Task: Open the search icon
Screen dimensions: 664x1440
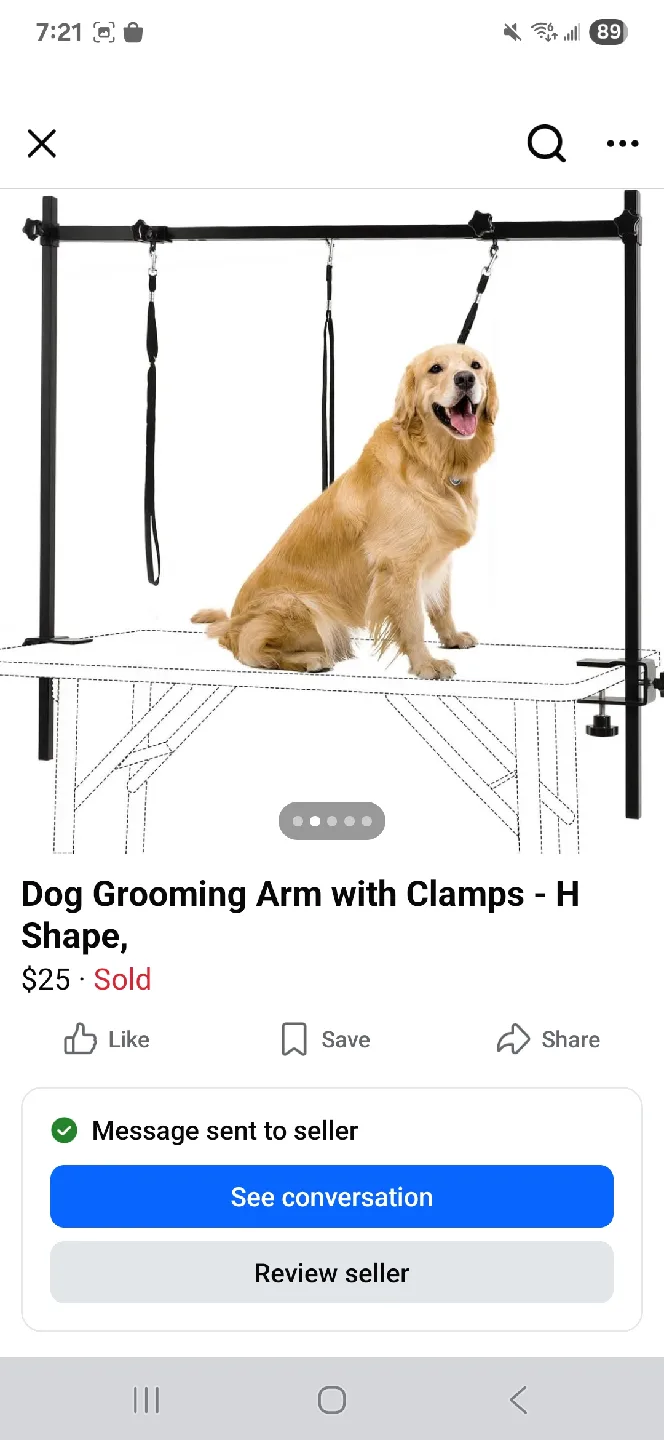Action: (546, 144)
